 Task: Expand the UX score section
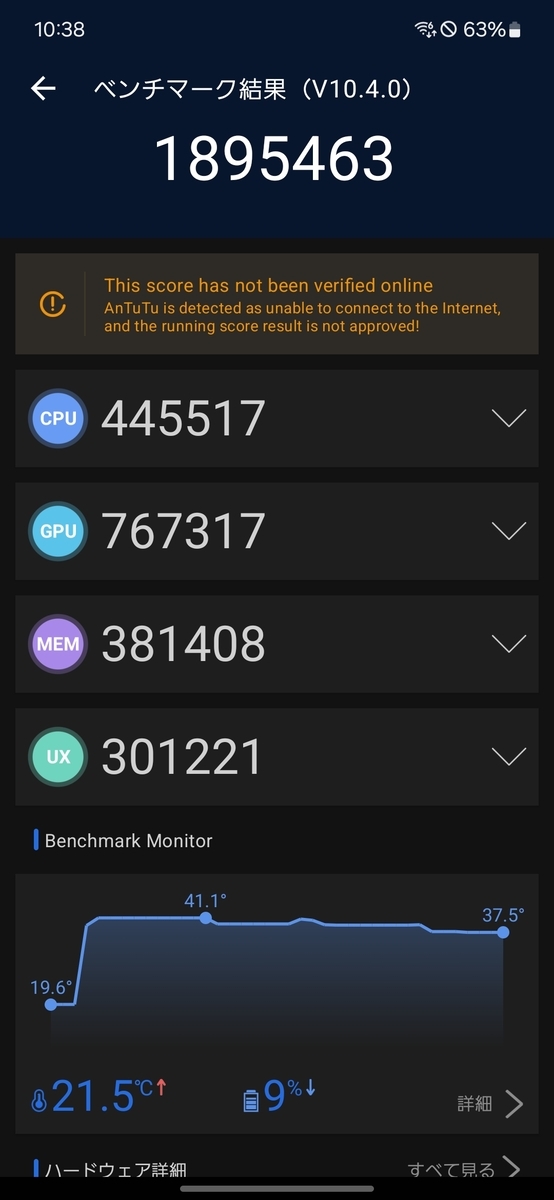[277, 757]
